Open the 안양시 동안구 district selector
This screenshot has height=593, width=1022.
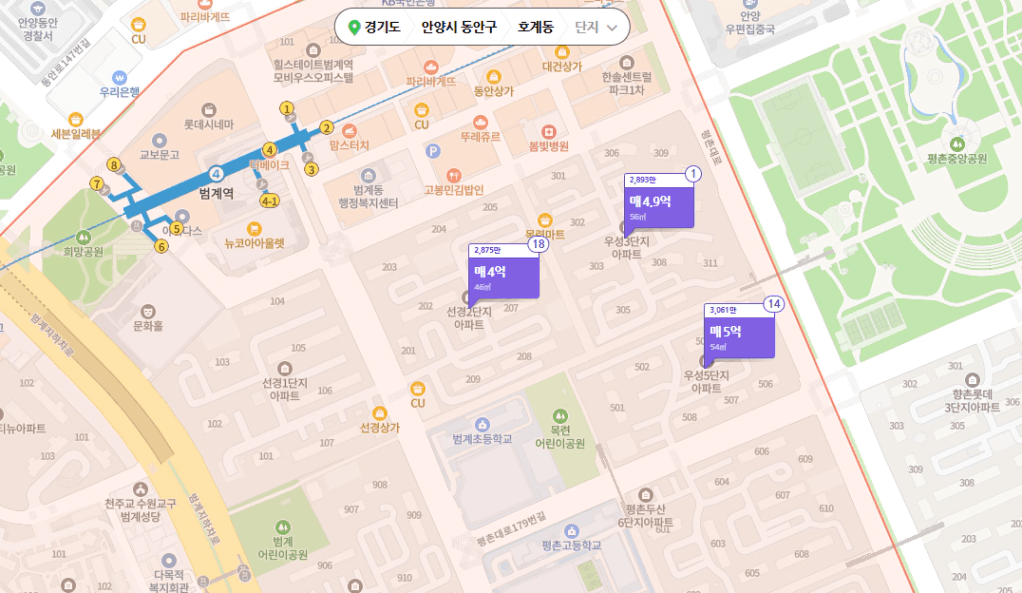[x=458, y=27]
